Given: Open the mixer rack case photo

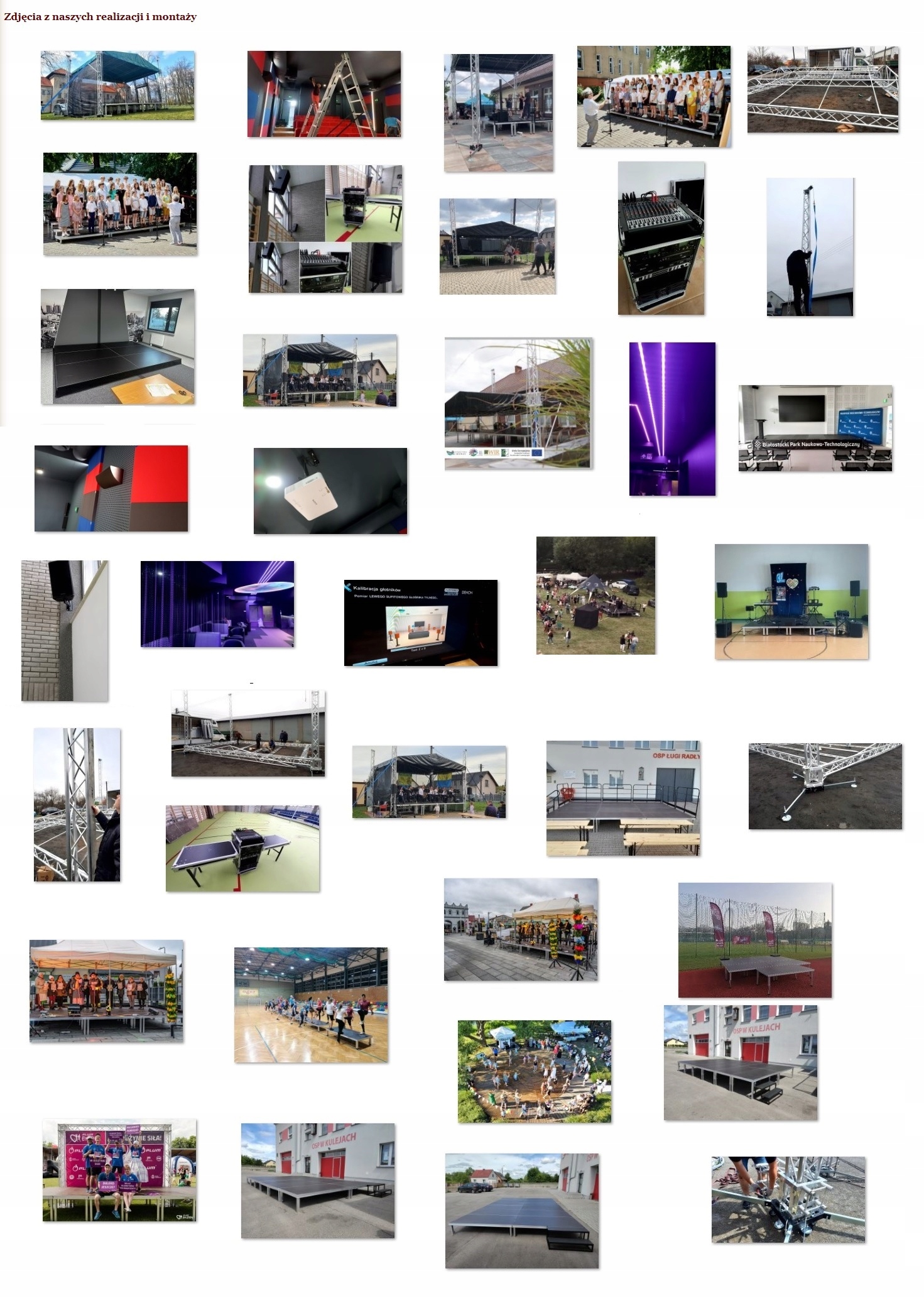Looking at the screenshot, I should (661, 238).
